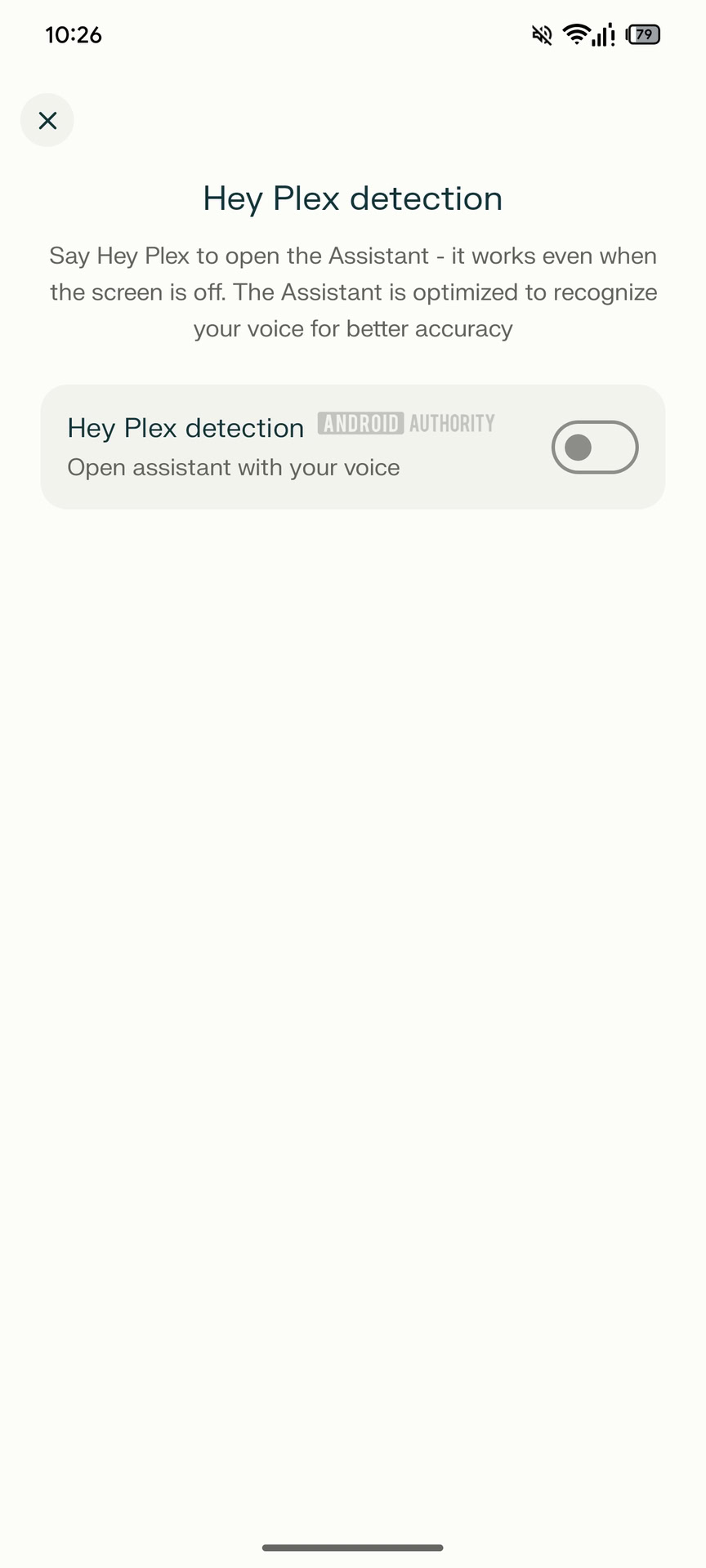
Task: Tap the circular knob inside the toggle switch
Action: point(580,447)
